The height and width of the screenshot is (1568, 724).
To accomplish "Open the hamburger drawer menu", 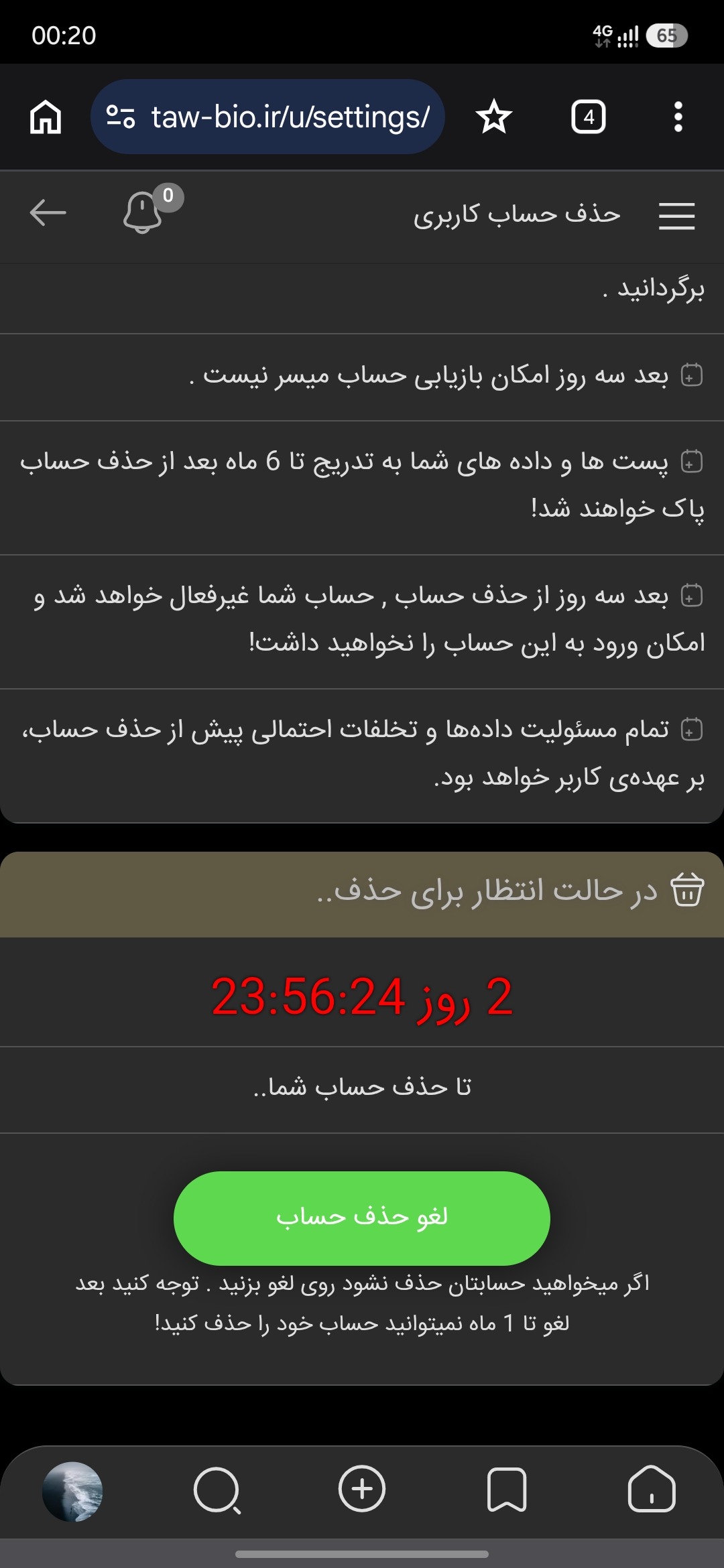I will (x=676, y=216).
